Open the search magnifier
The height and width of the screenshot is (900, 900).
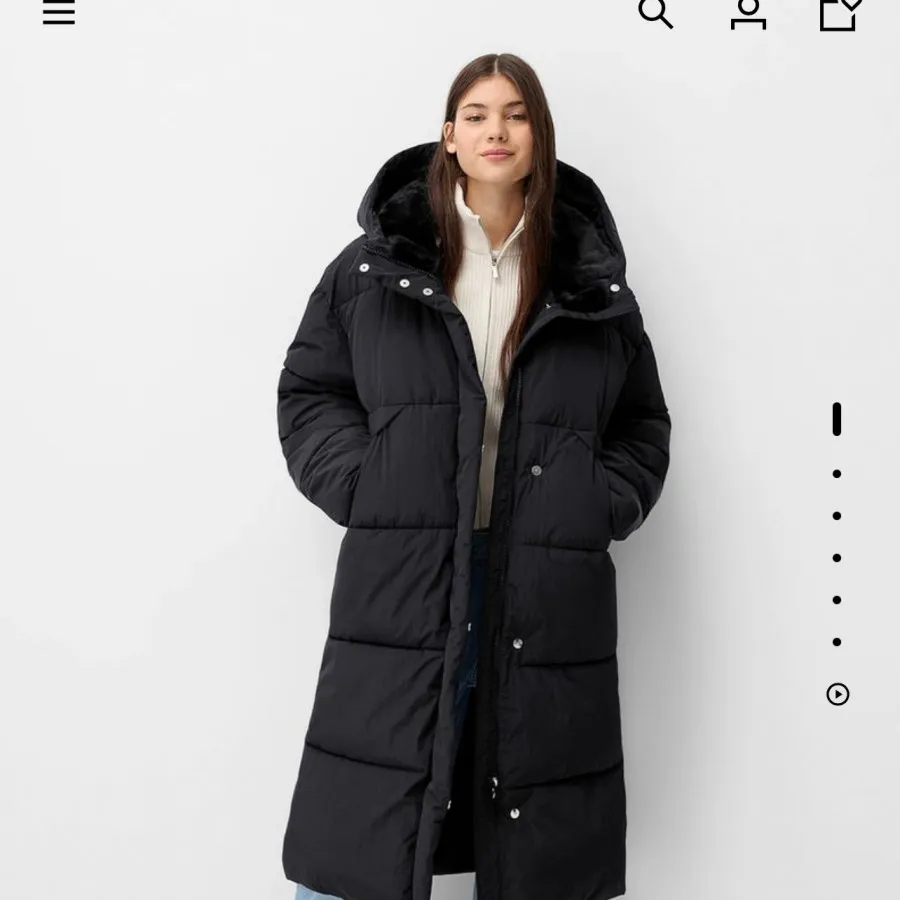tap(655, 12)
